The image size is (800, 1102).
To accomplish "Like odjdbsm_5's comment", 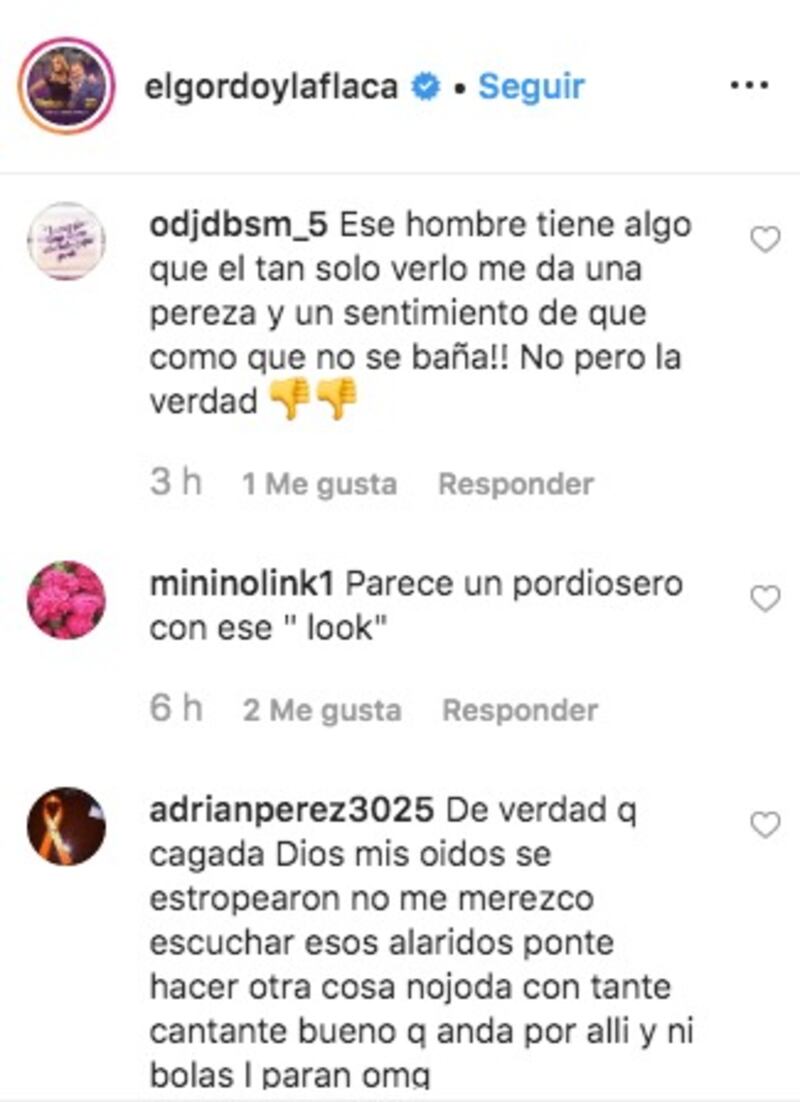I will click(765, 240).
